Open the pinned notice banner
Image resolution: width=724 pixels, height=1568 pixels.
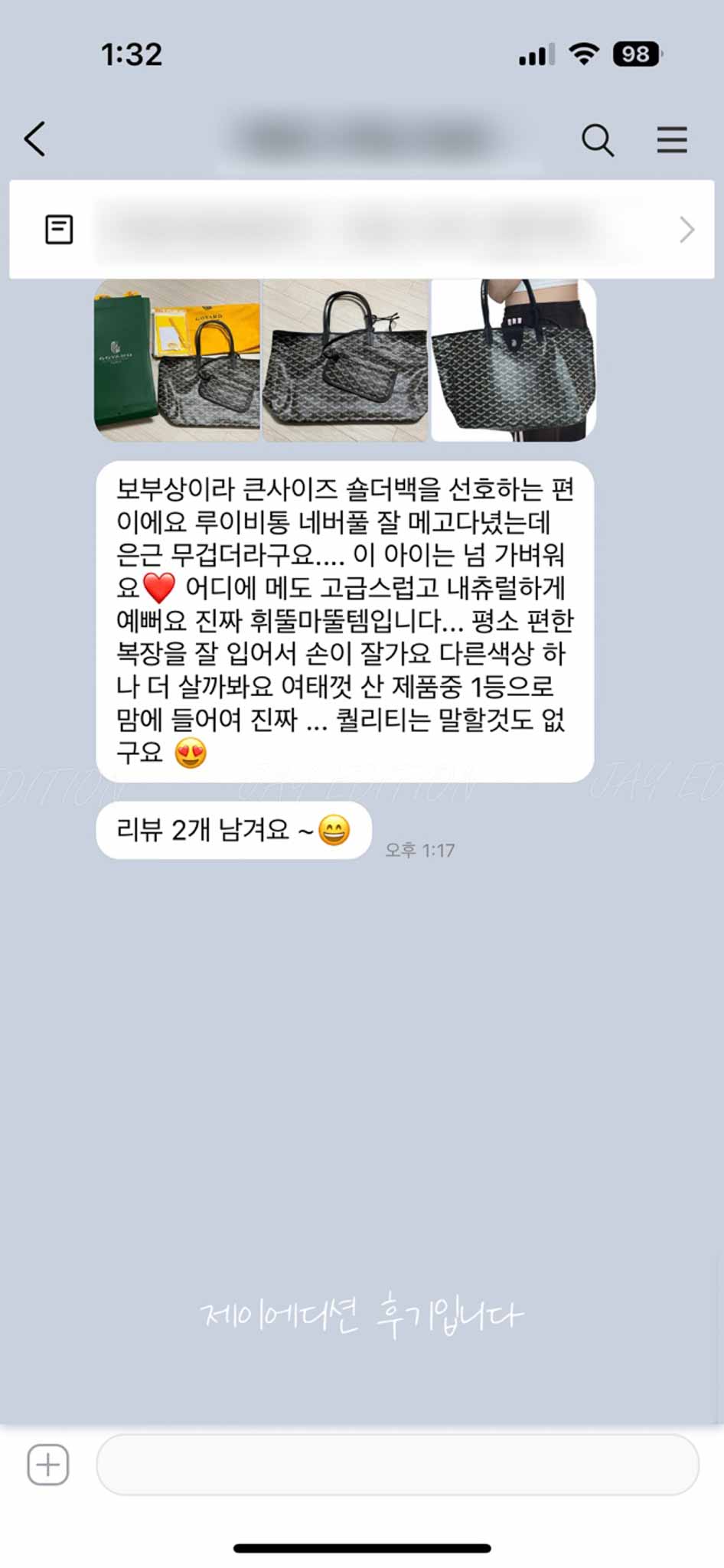tap(361, 229)
